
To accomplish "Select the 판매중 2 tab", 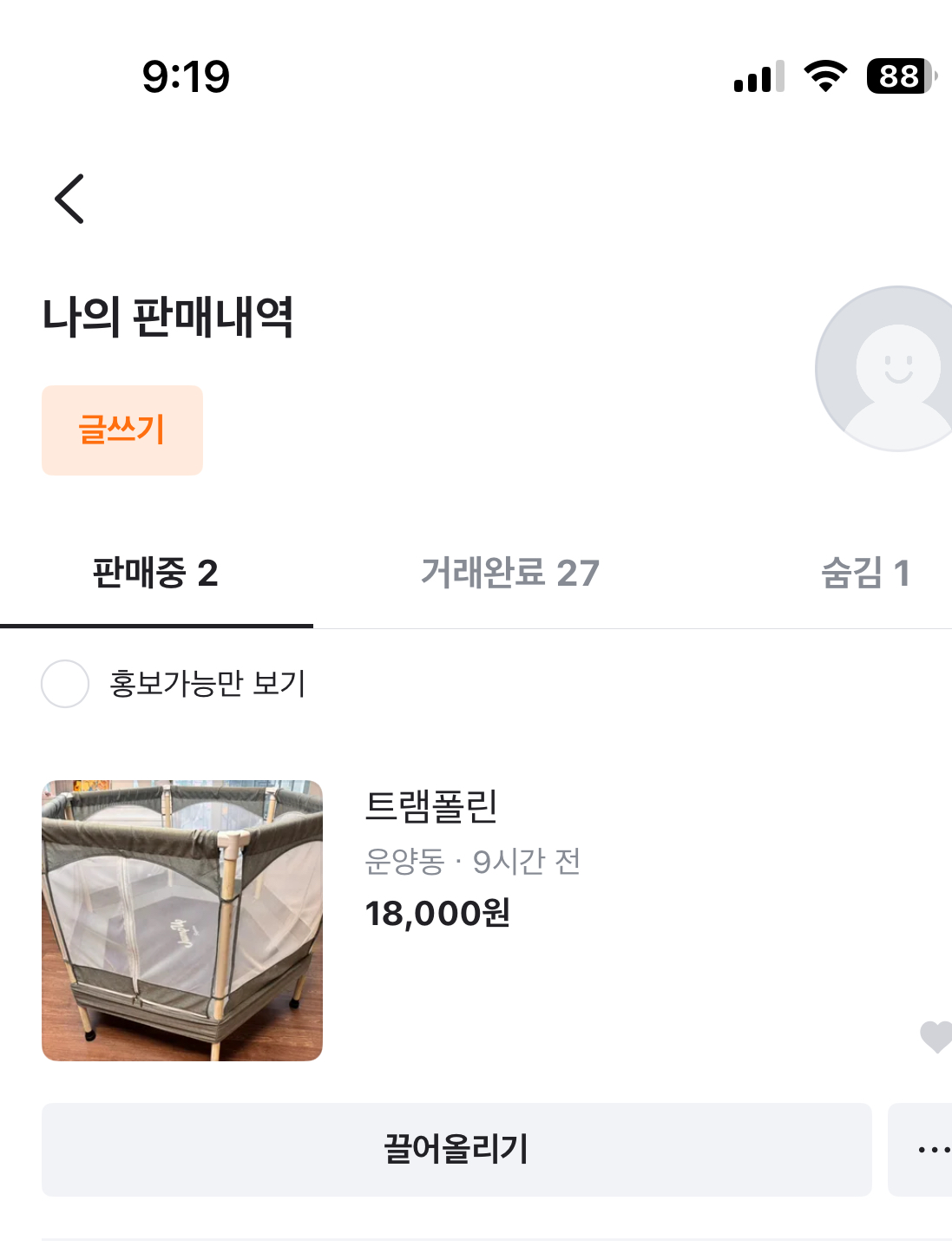I will pyautogui.click(x=155, y=573).
